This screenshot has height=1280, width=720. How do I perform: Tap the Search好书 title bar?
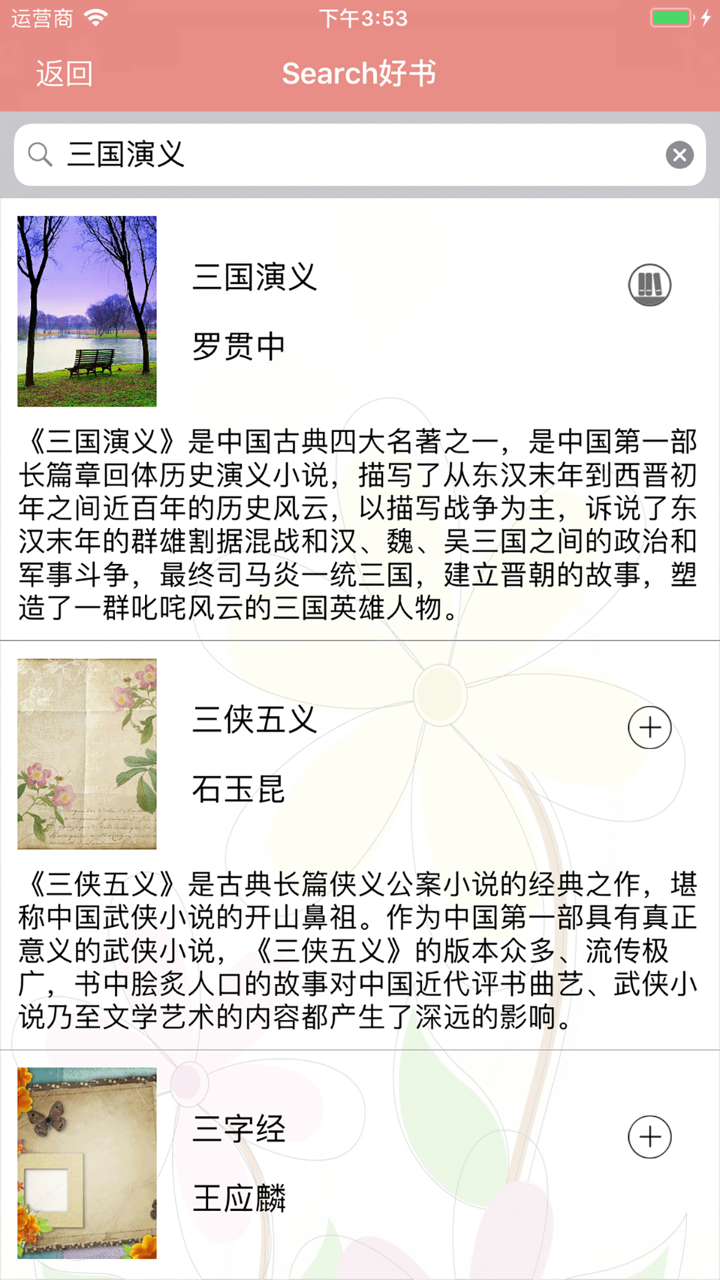pyautogui.click(x=360, y=73)
